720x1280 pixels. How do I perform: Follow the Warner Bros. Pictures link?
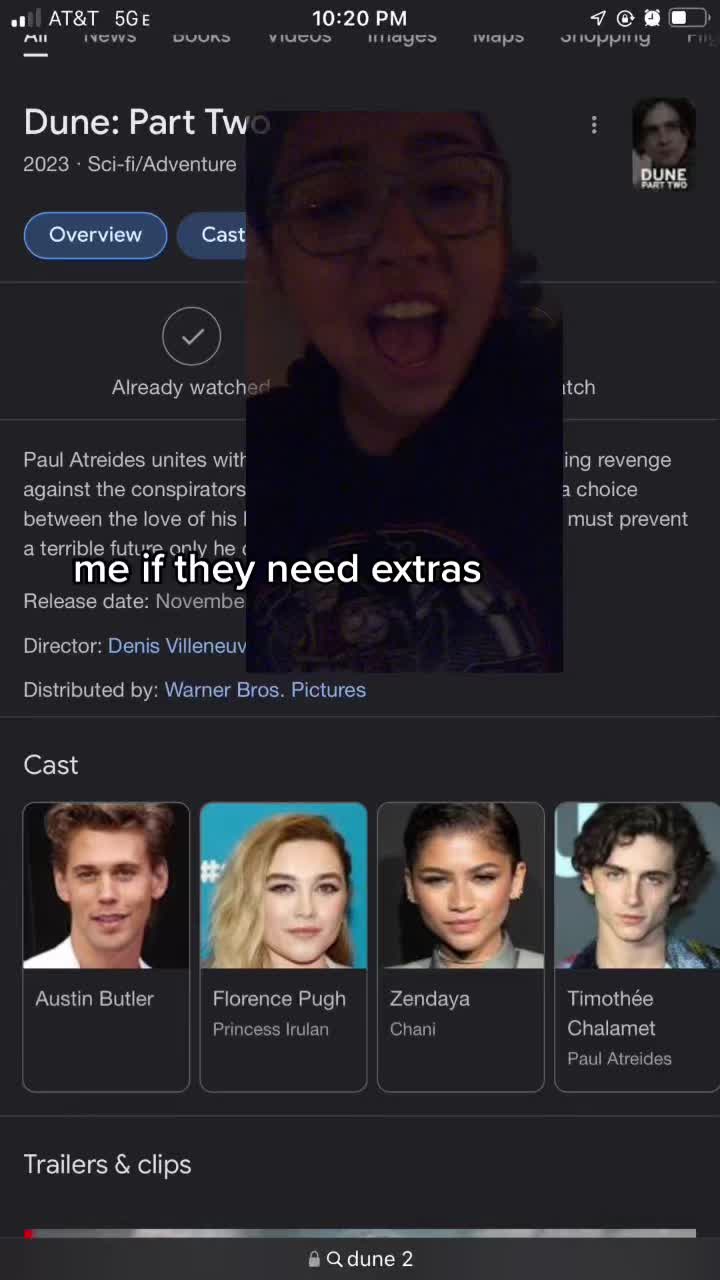265,690
